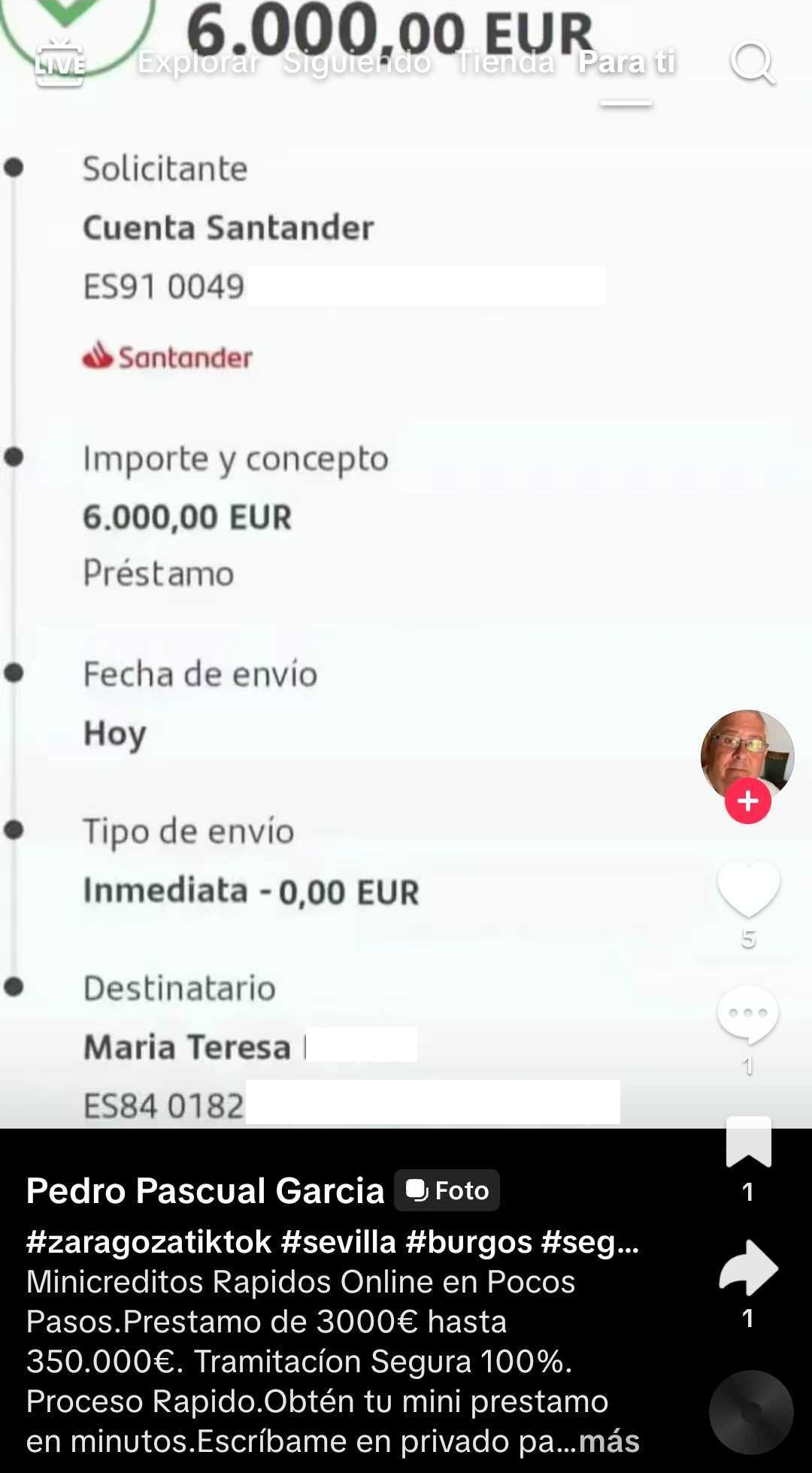Like this post with the heart
The image size is (812, 1473).
point(748,890)
